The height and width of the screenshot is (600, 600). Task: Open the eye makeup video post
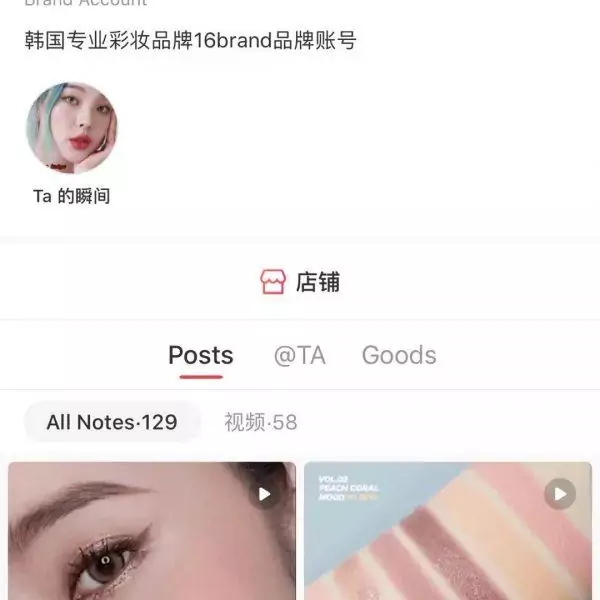coord(152,530)
